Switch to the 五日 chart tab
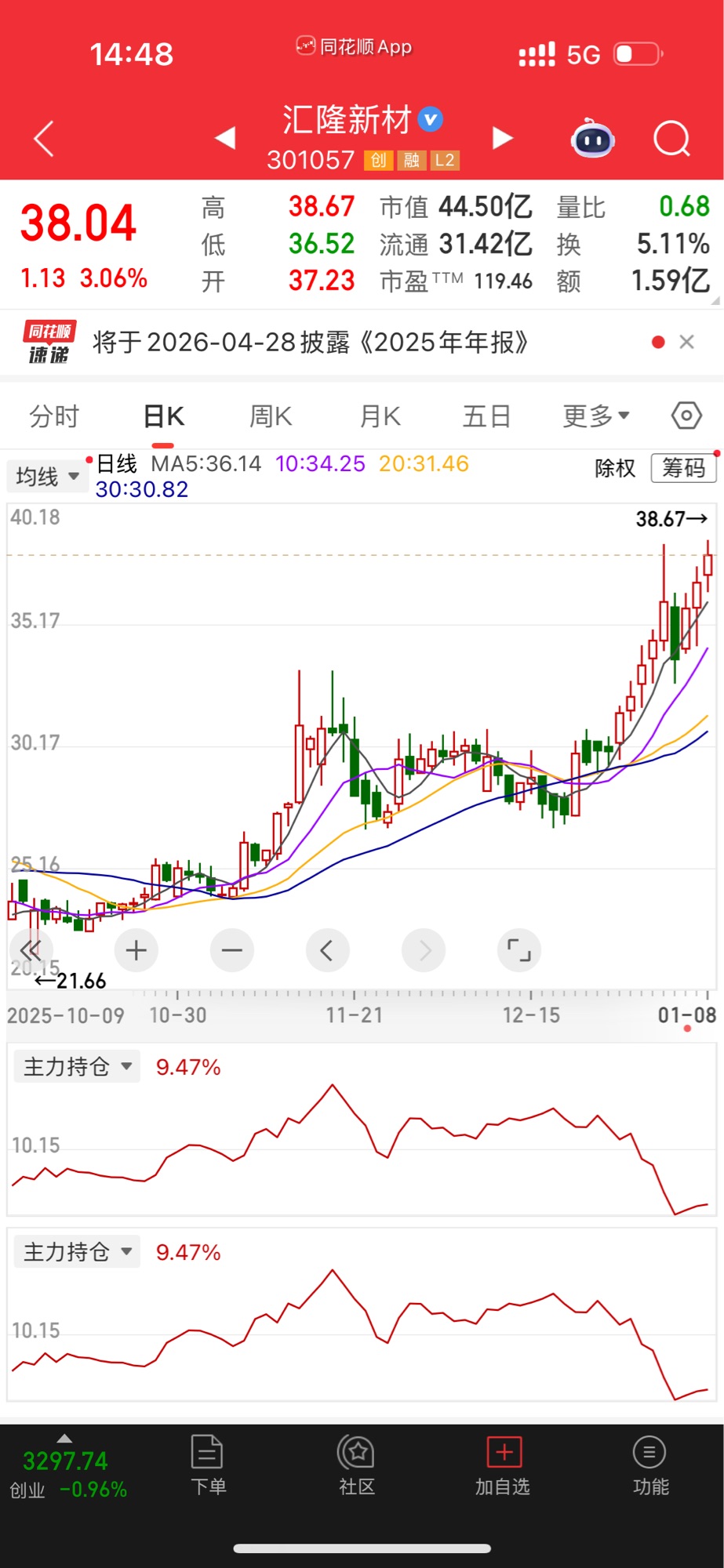 point(486,416)
